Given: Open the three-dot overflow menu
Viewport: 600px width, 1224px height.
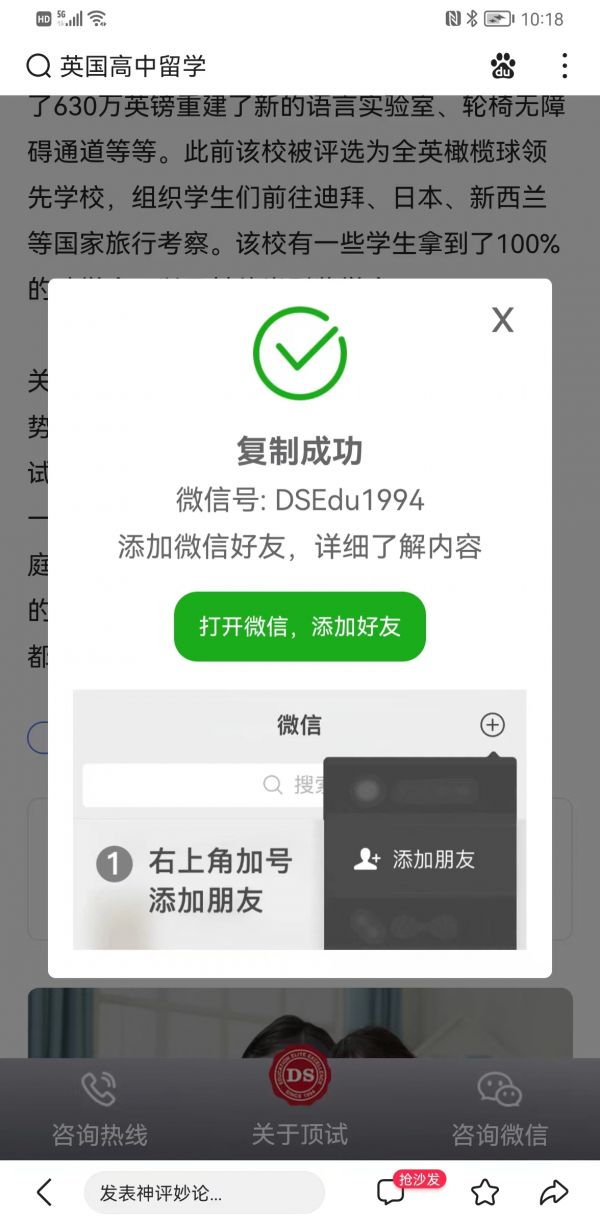Looking at the screenshot, I should (564, 67).
